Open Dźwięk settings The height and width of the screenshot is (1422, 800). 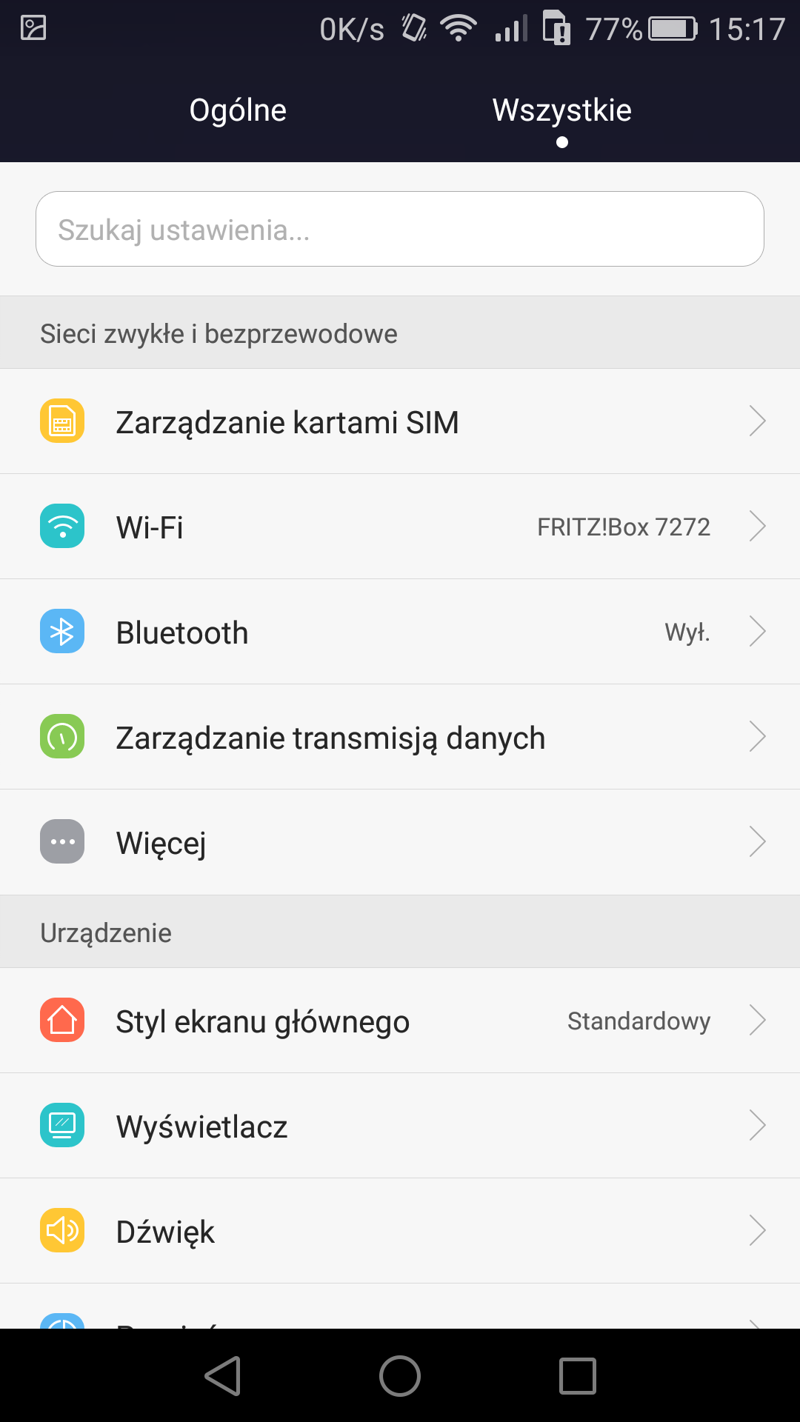click(400, 1231)
